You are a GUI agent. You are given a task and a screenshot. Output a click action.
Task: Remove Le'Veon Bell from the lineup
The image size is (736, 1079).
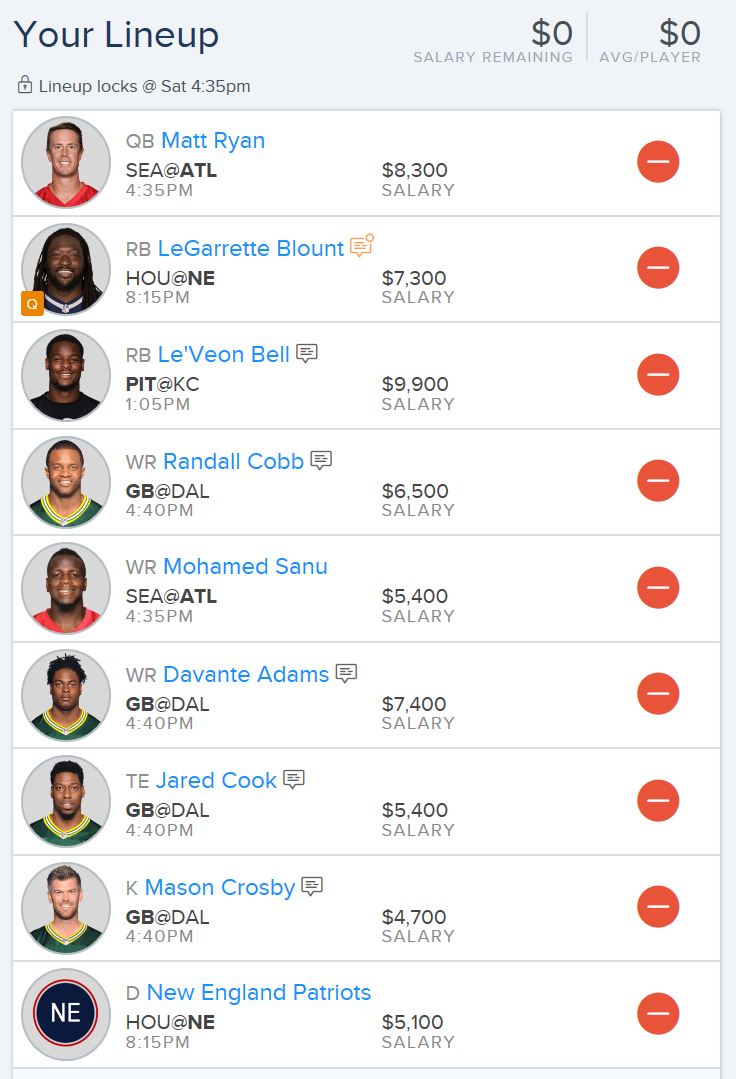658,374
